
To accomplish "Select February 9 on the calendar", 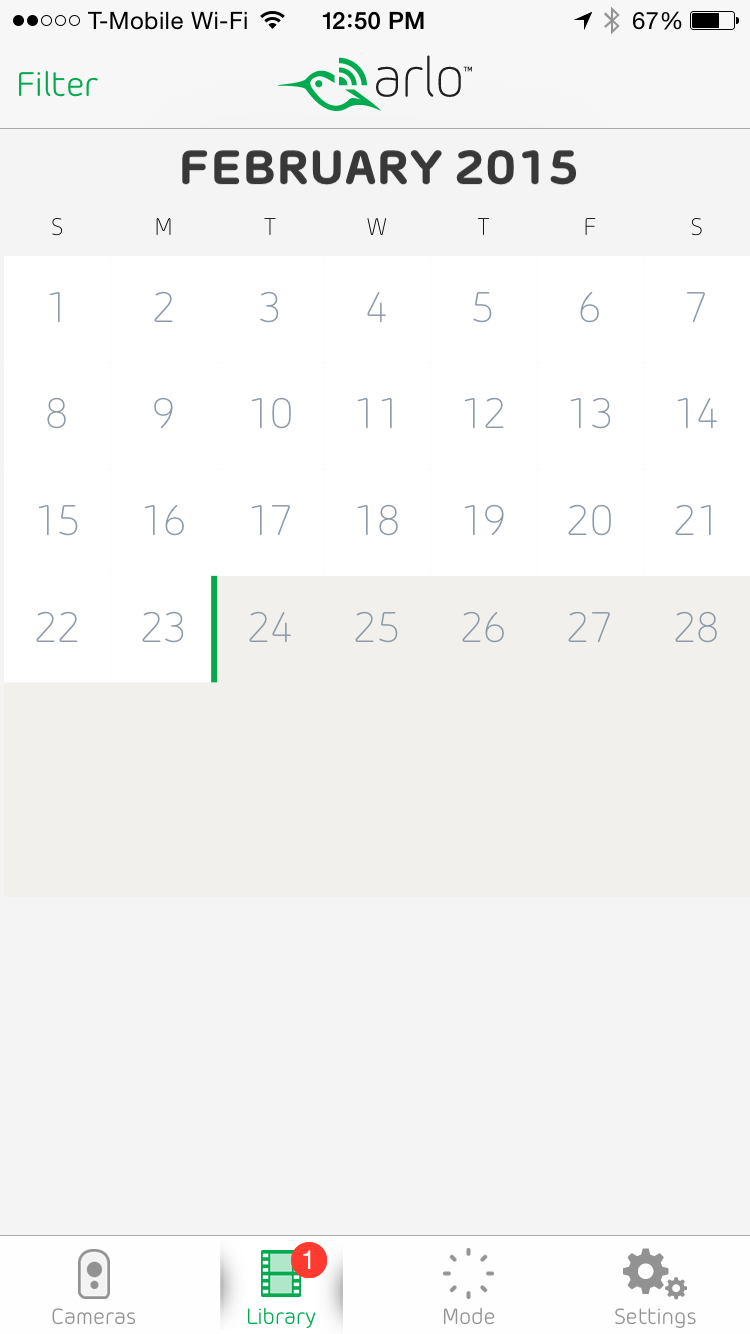I will click(x=163, y=414).
